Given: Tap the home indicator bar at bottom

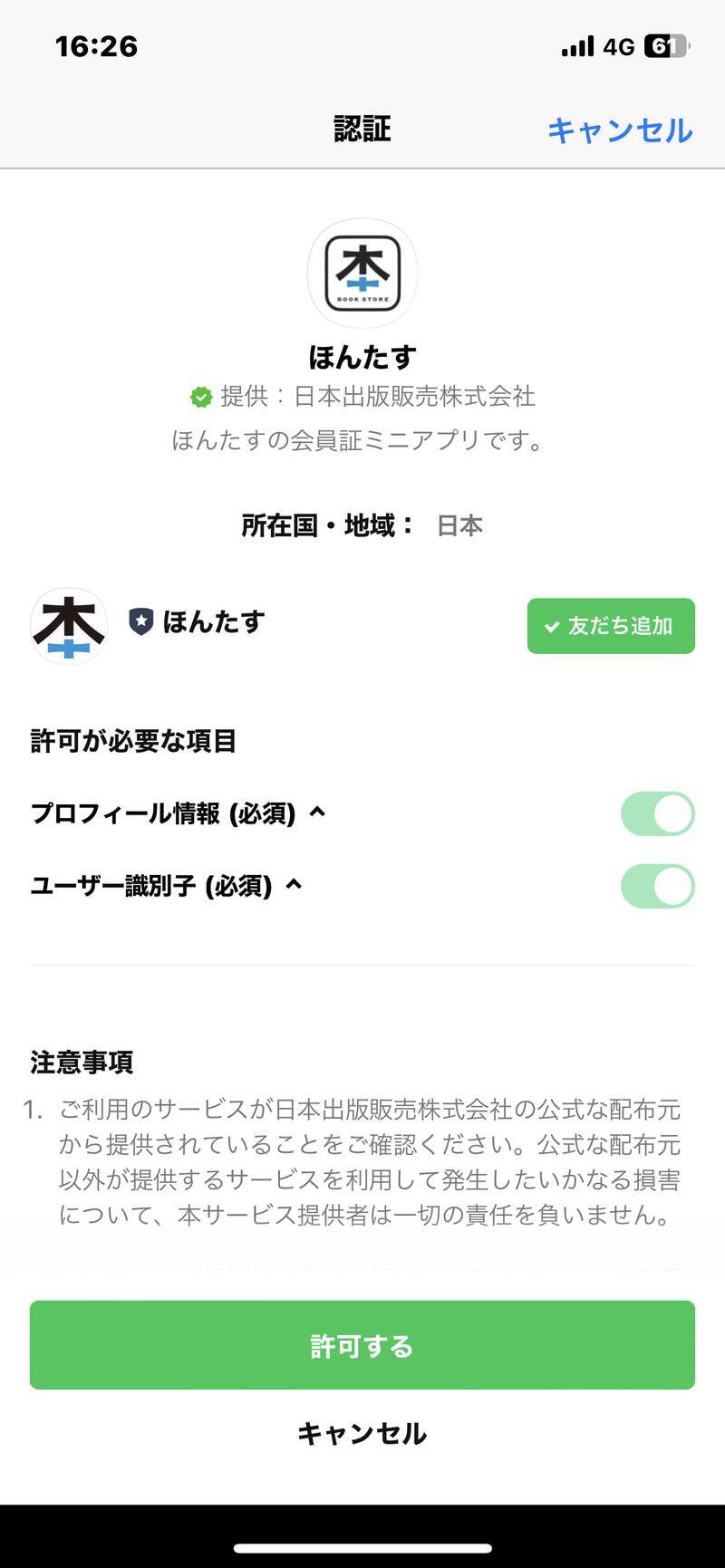Looking at the screenshot, I should [362, 1545].
